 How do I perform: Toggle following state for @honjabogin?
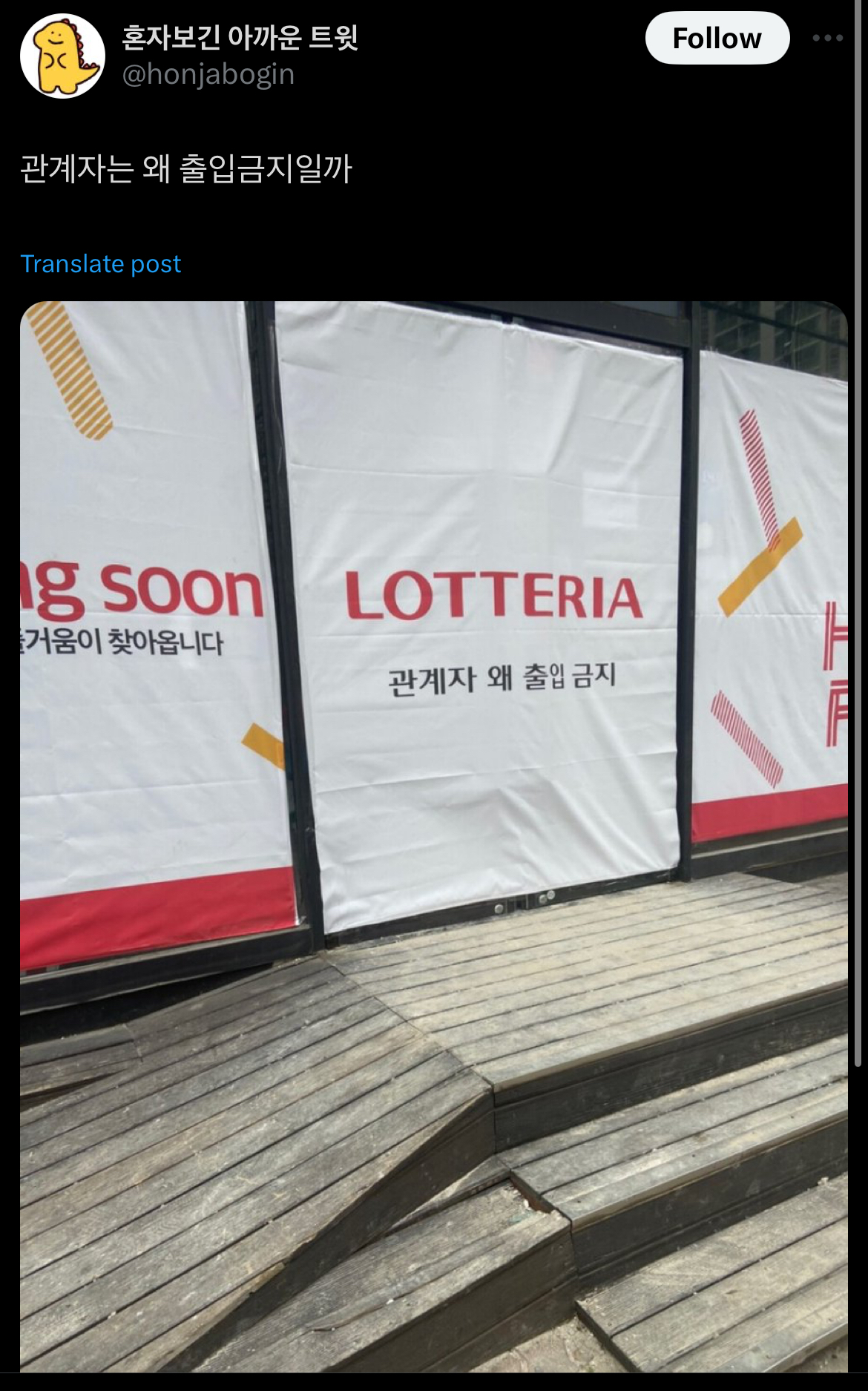click(717, 39)
